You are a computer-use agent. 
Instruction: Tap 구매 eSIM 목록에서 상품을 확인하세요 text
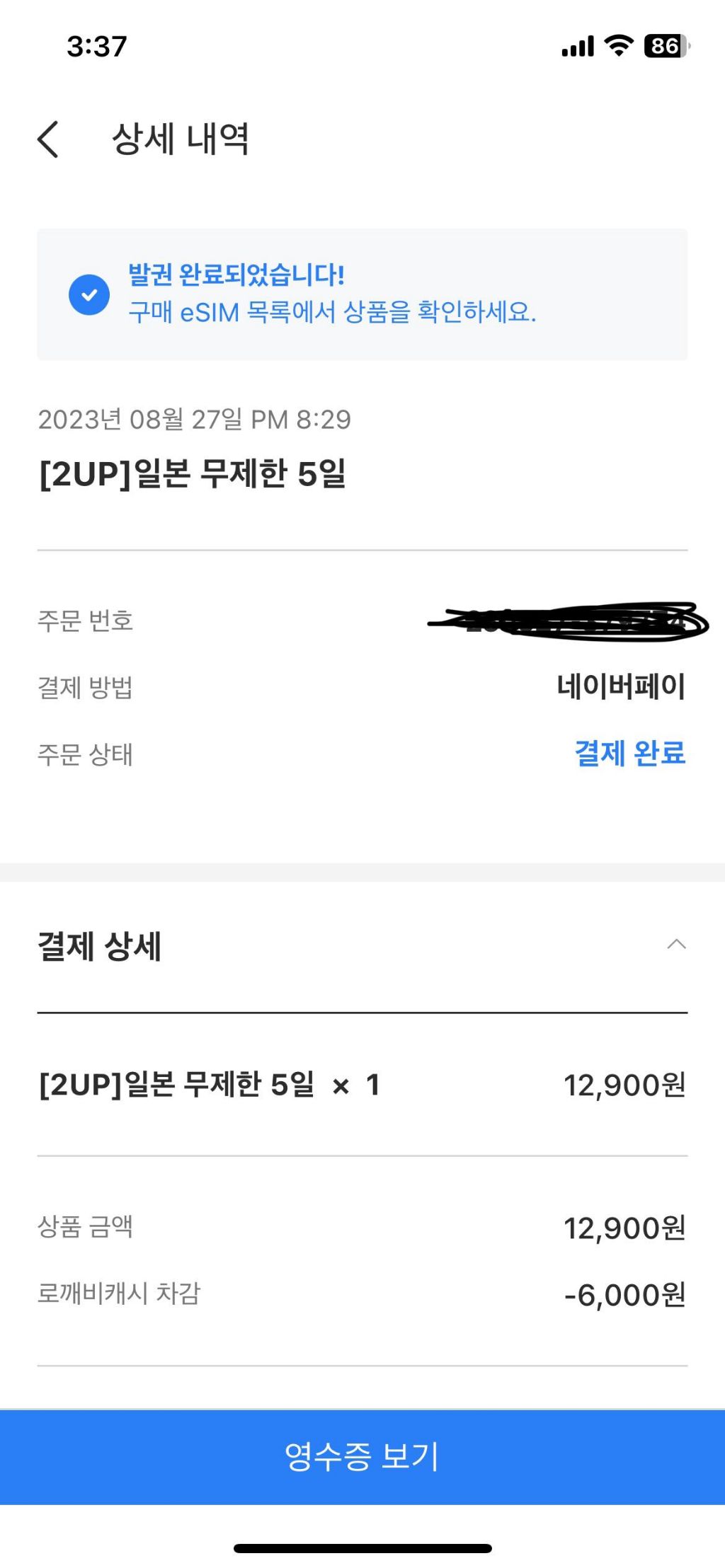[x=333, y=313]
